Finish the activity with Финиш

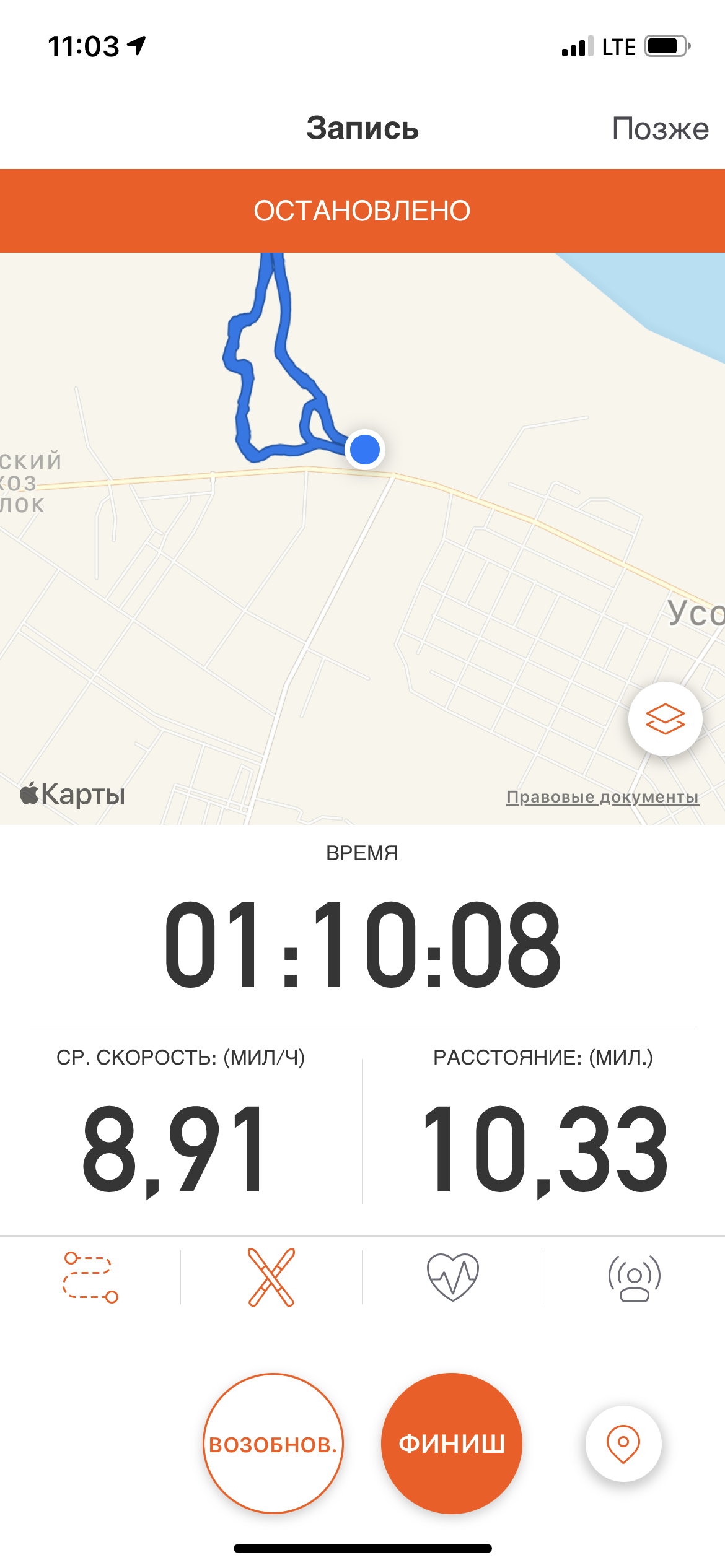tap(452, 1444)
